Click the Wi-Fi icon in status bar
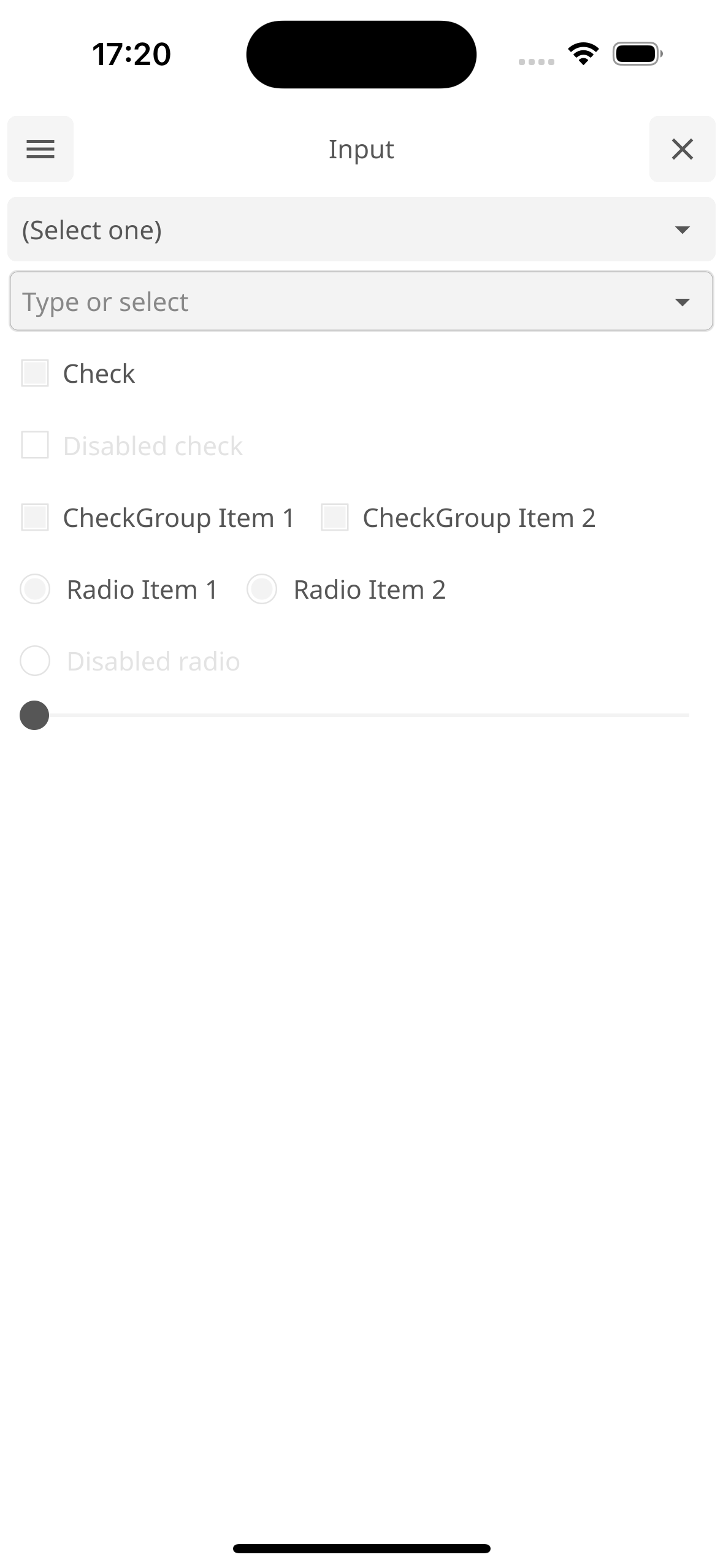 tap(583, 53)
